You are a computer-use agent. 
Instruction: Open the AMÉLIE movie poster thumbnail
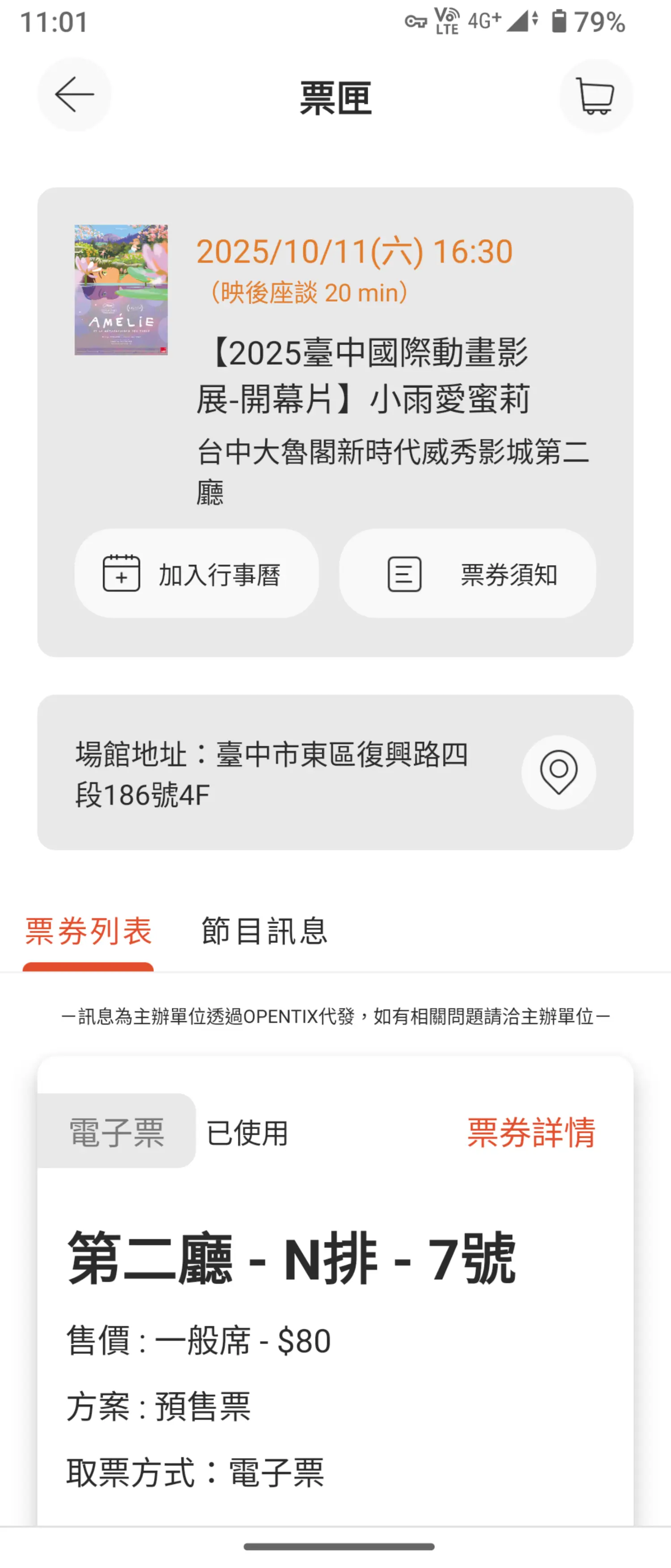pyautogui.click(x=121, y=290)
